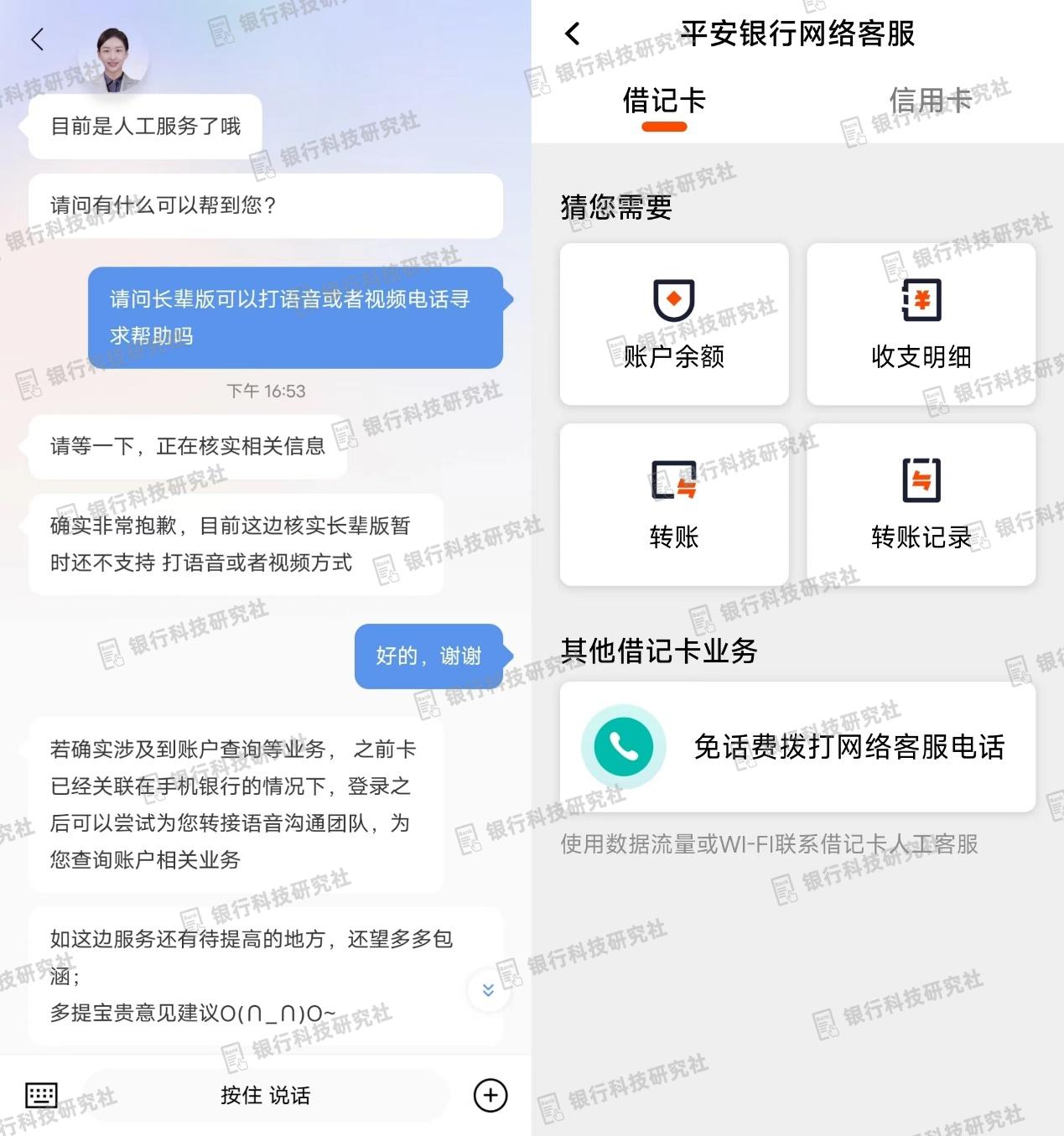Tap the WI-FI contact hint text below call button

click(771, 846)
